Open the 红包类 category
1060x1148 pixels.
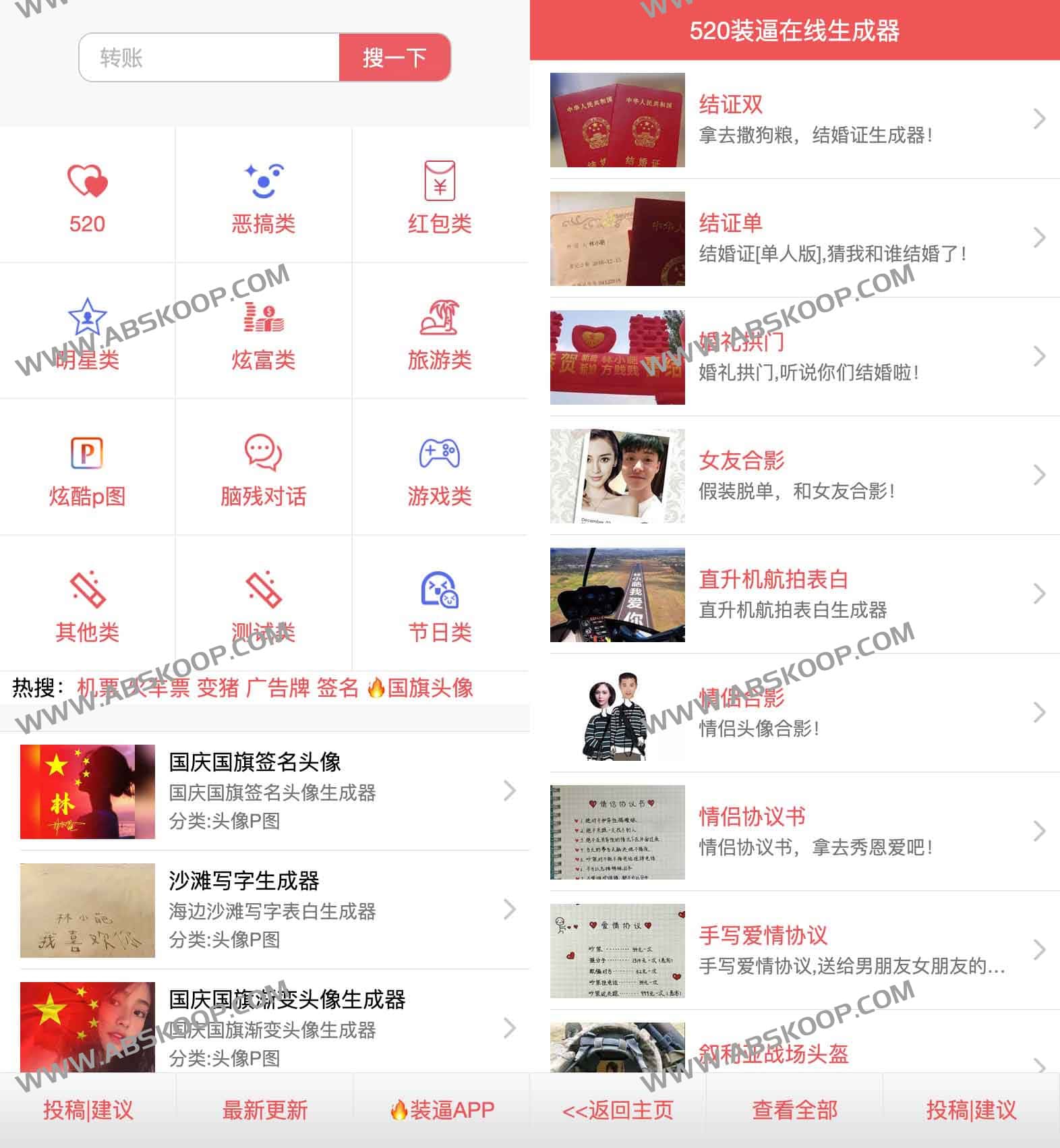point(440,197)
